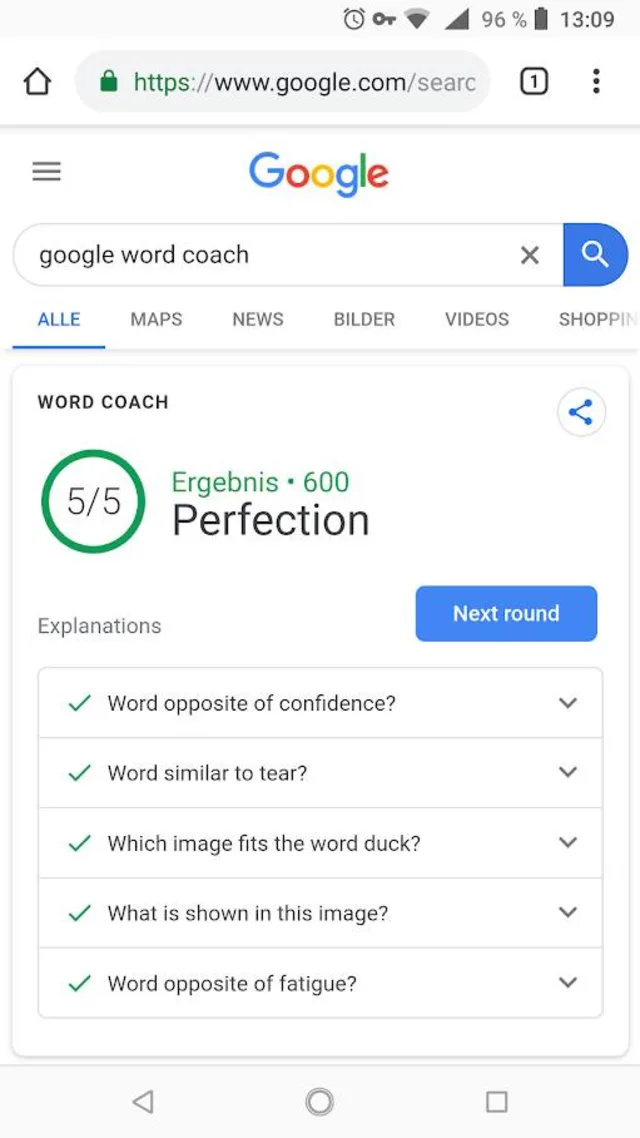The width and height of the screenshot is (640, 1138).
Task: Open the browser overflow menu
Action: [x=596, y=82]
